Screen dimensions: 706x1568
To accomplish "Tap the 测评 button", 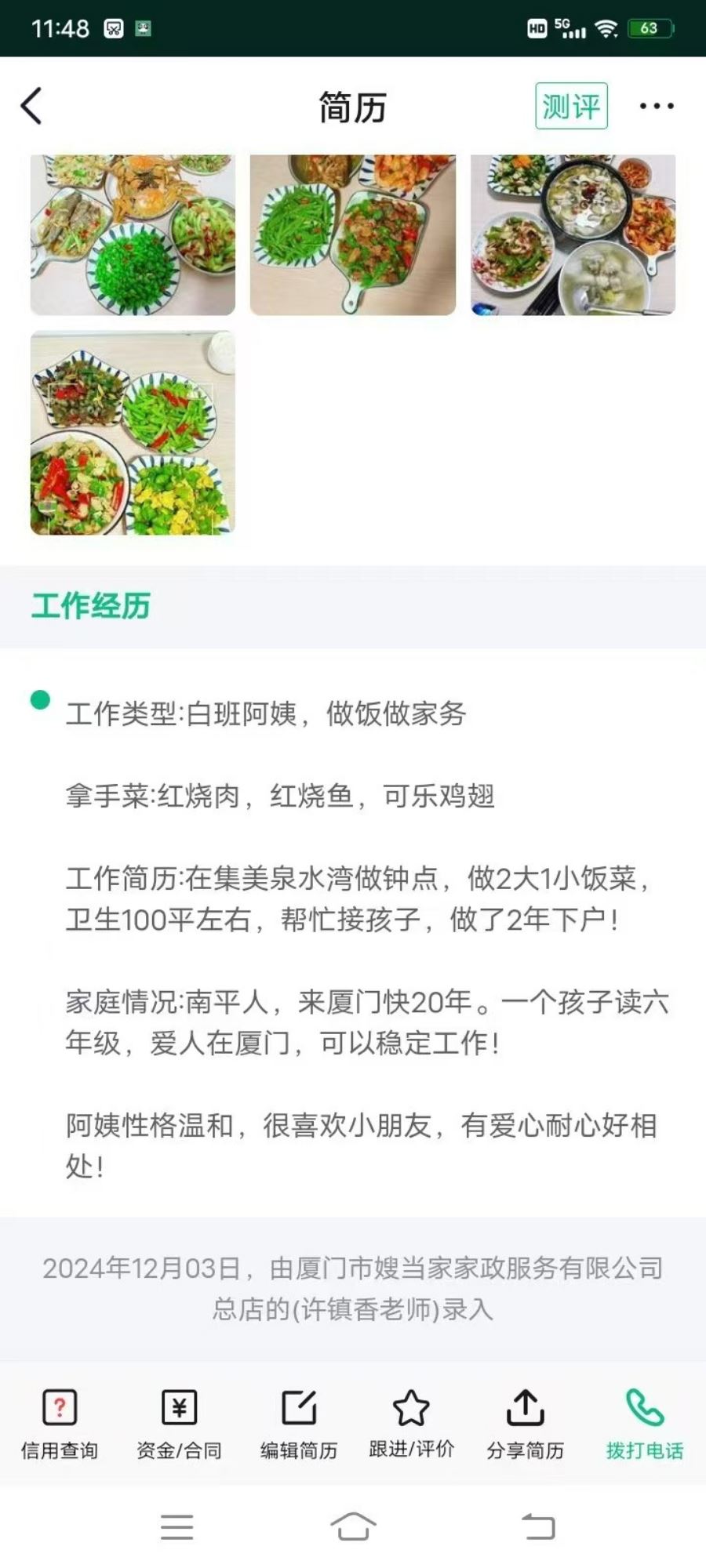I will coord(571,106).
